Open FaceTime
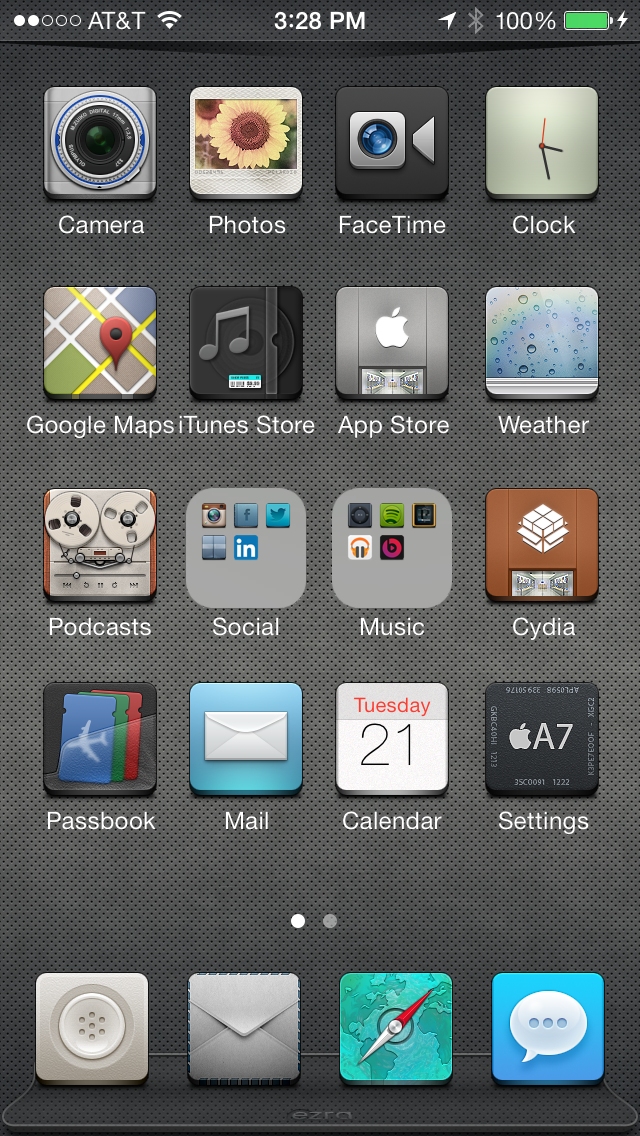The image size is (640, 1136). 392,143
